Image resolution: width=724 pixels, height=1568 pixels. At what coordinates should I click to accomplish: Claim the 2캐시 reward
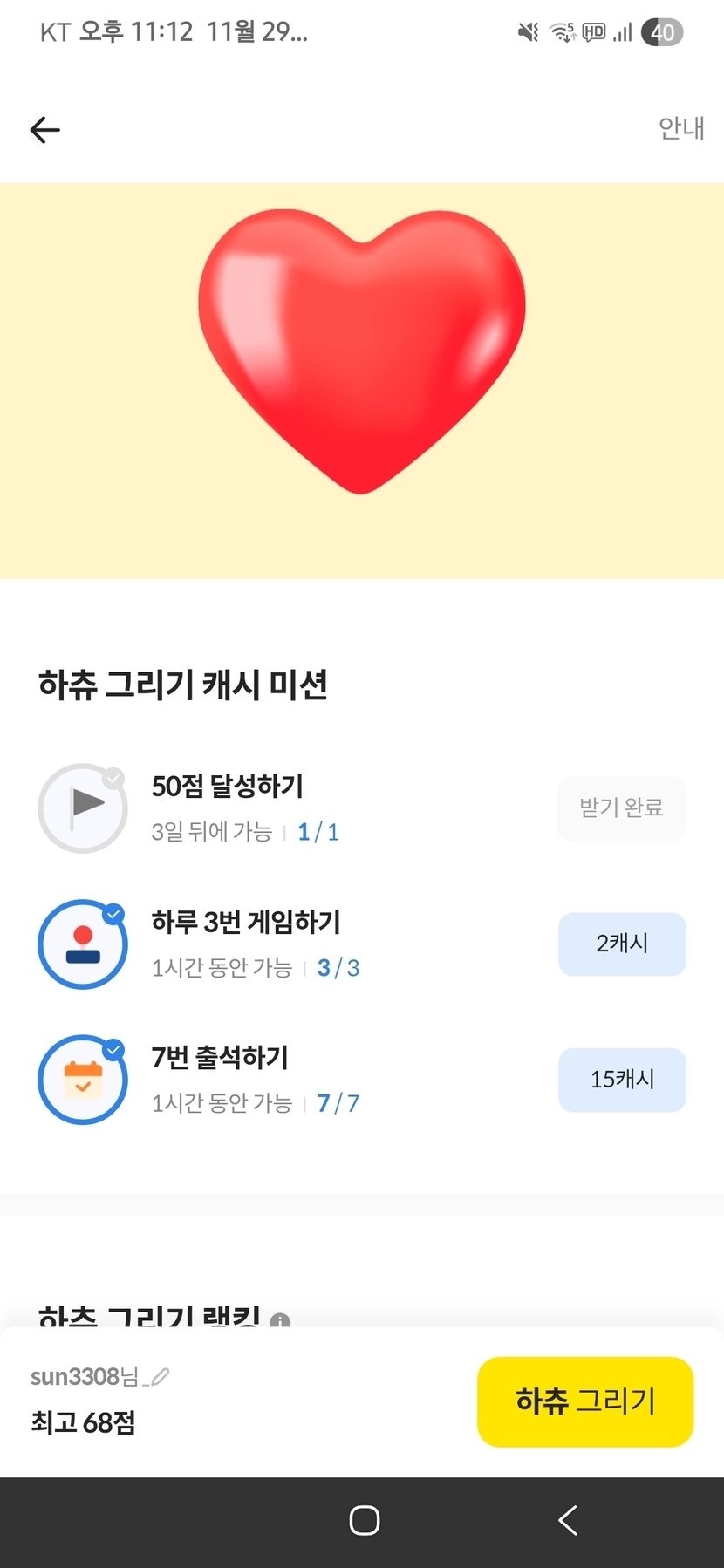pyautogui.click(x=621, y=944)
